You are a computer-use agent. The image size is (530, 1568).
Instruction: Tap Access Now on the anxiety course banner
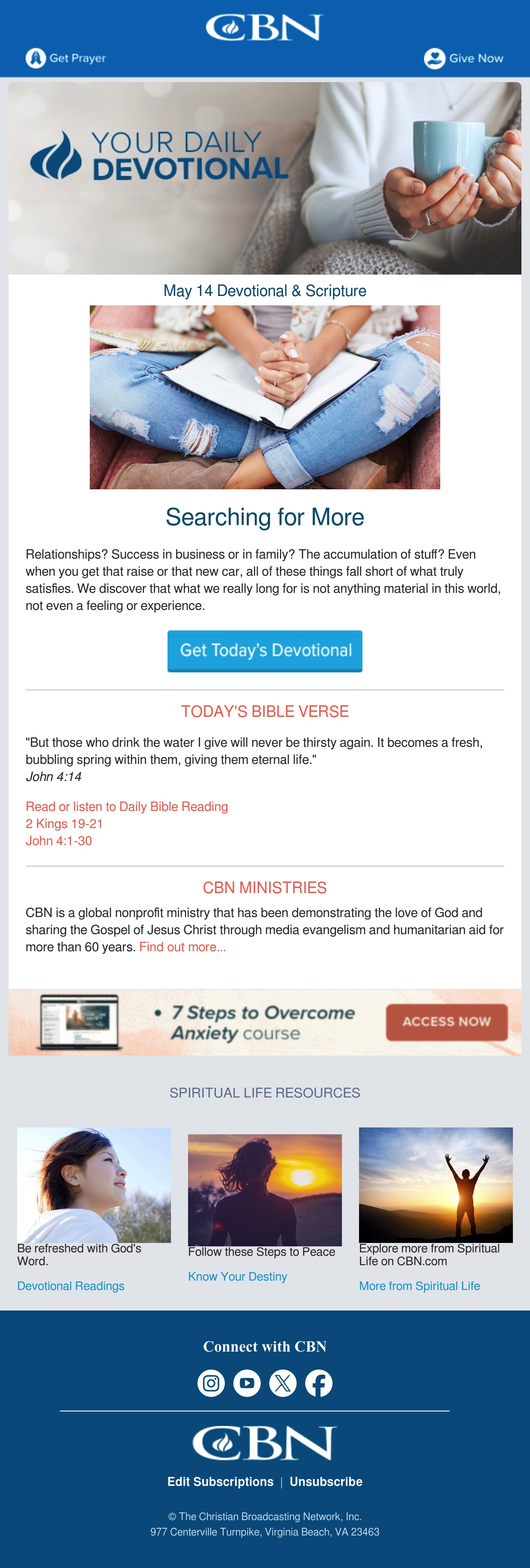pos(447,1022)
